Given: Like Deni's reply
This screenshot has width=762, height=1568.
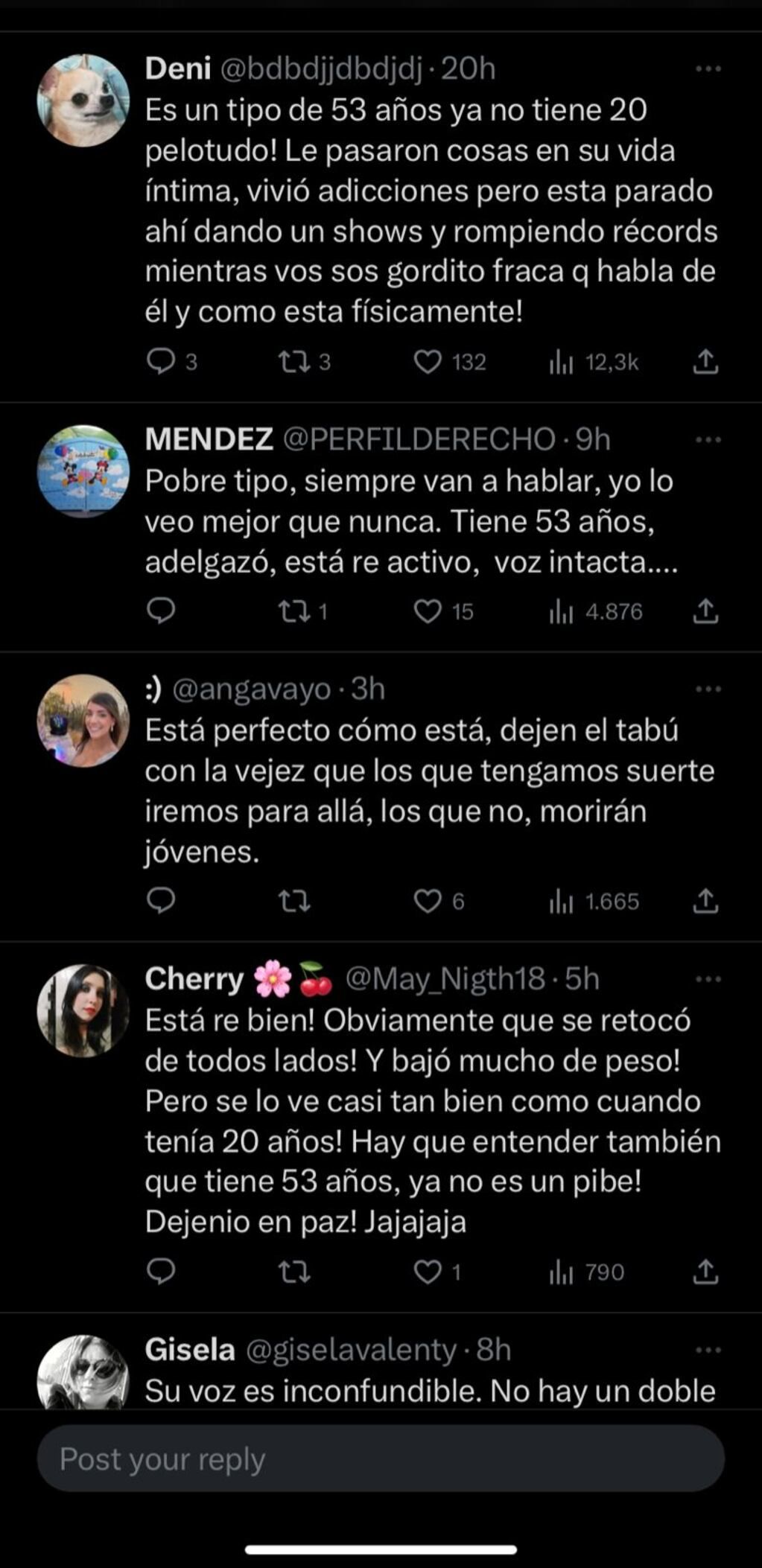Looking at the screenshot, I should point(428,363).
